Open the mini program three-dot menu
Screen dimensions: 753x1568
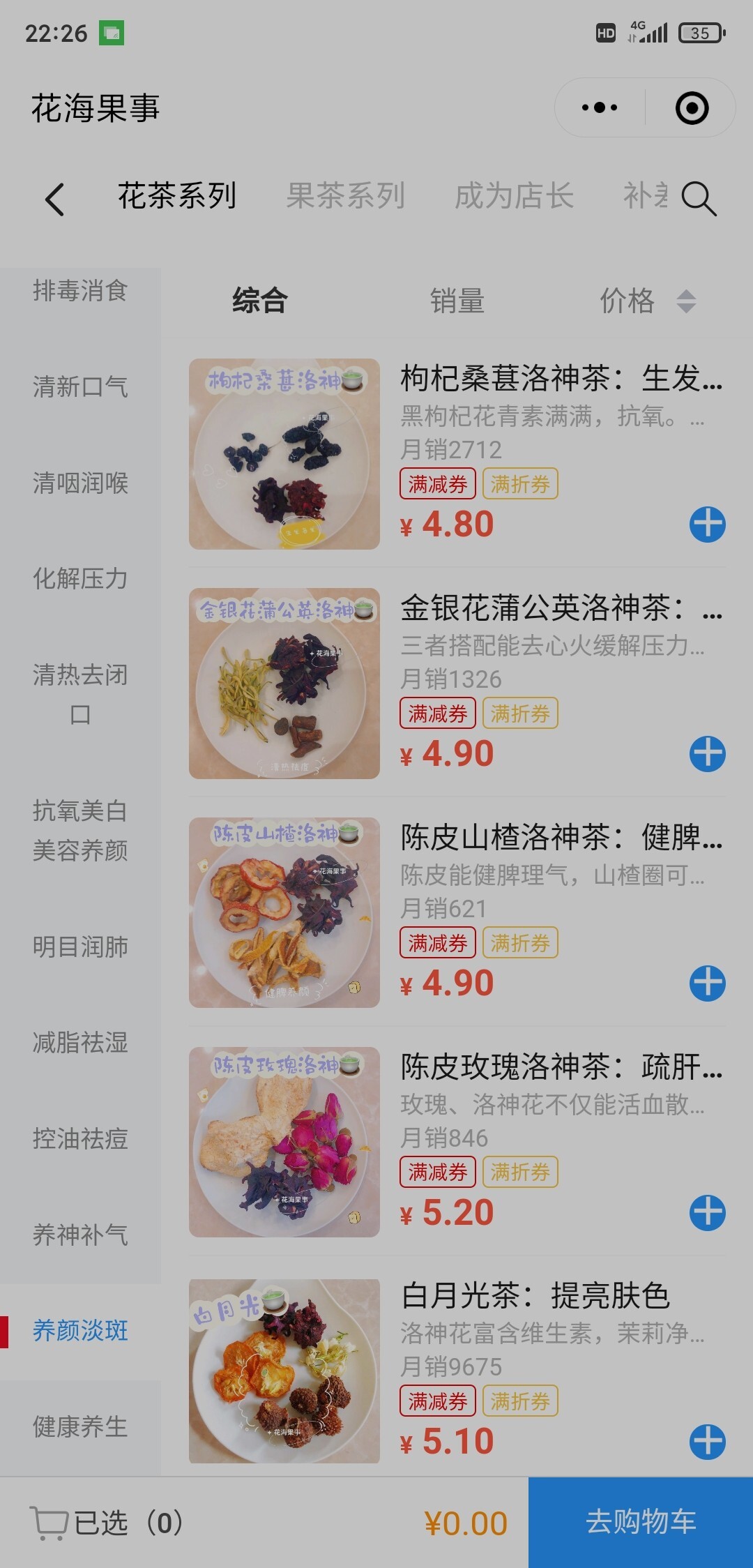point(600,108)
